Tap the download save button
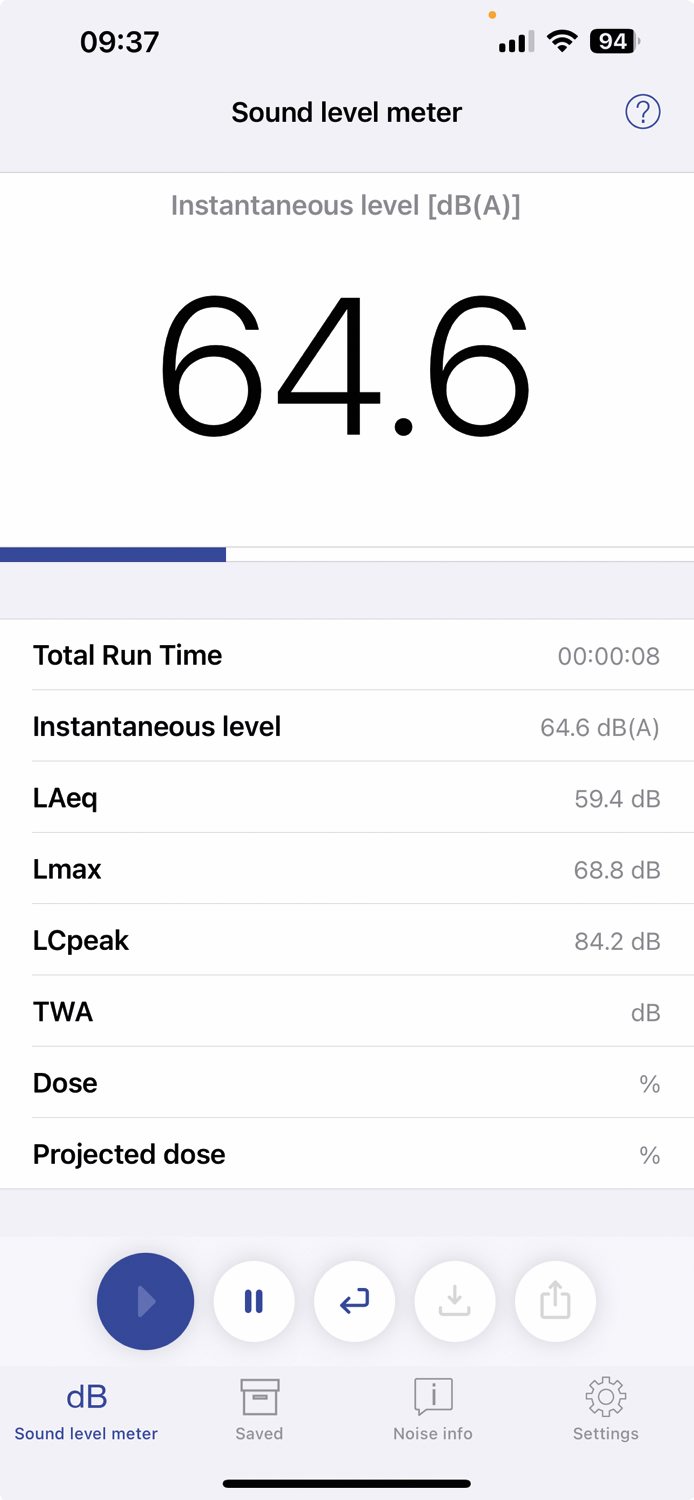The height and width of the screenshot is (1500, 694). click(455, 1301)
